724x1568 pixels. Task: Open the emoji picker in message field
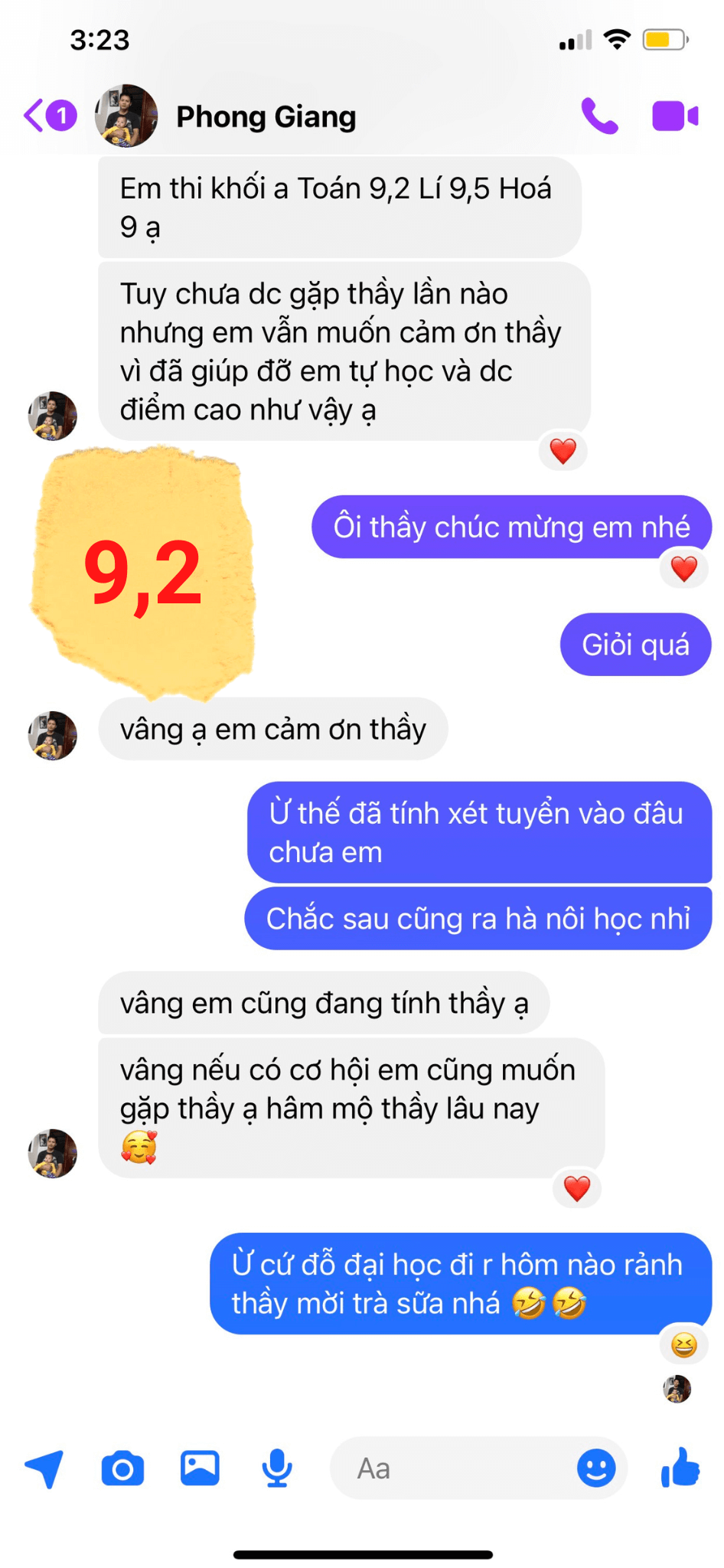coord(595,1468)
